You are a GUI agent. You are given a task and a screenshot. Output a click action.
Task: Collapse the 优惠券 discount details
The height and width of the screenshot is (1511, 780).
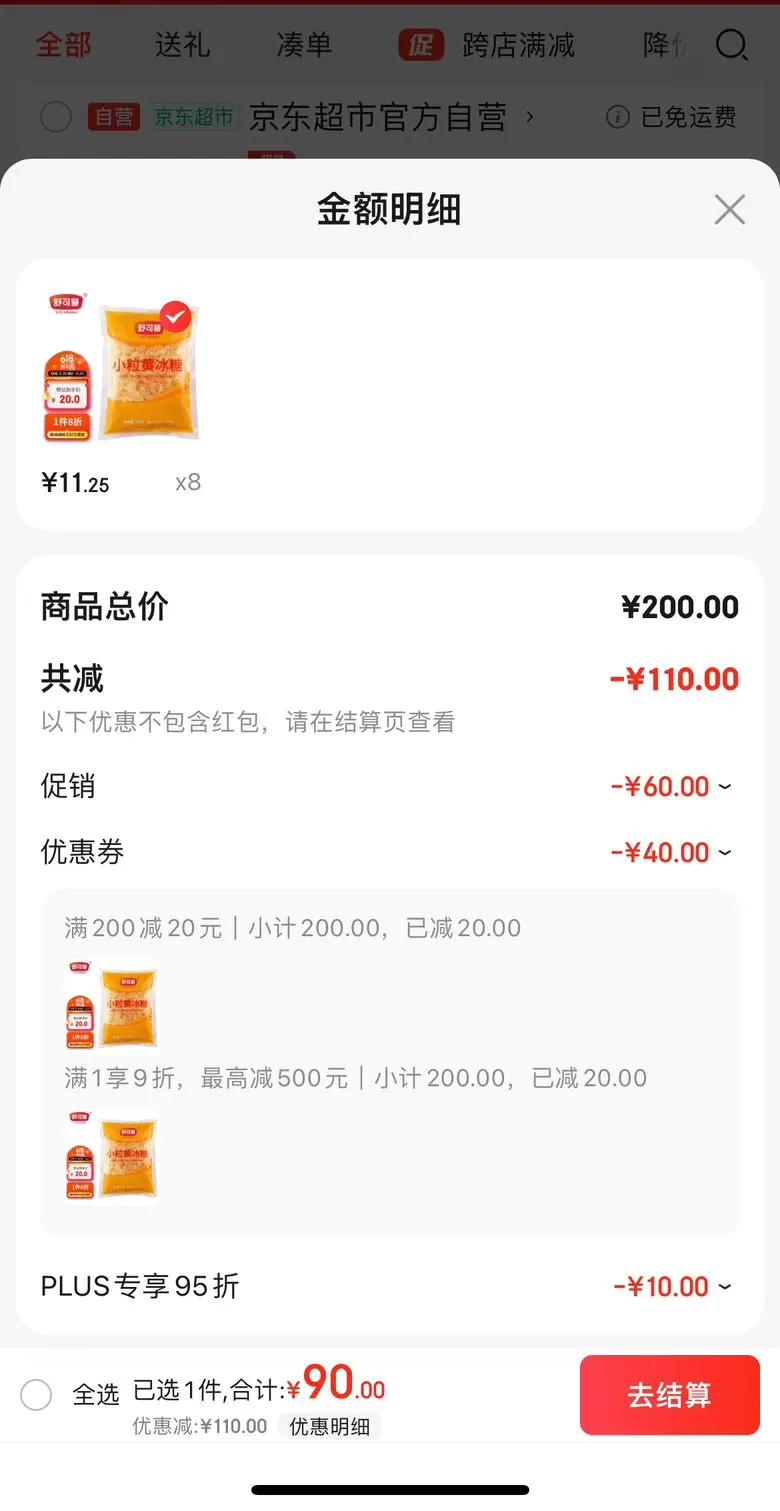coord(724,853)
